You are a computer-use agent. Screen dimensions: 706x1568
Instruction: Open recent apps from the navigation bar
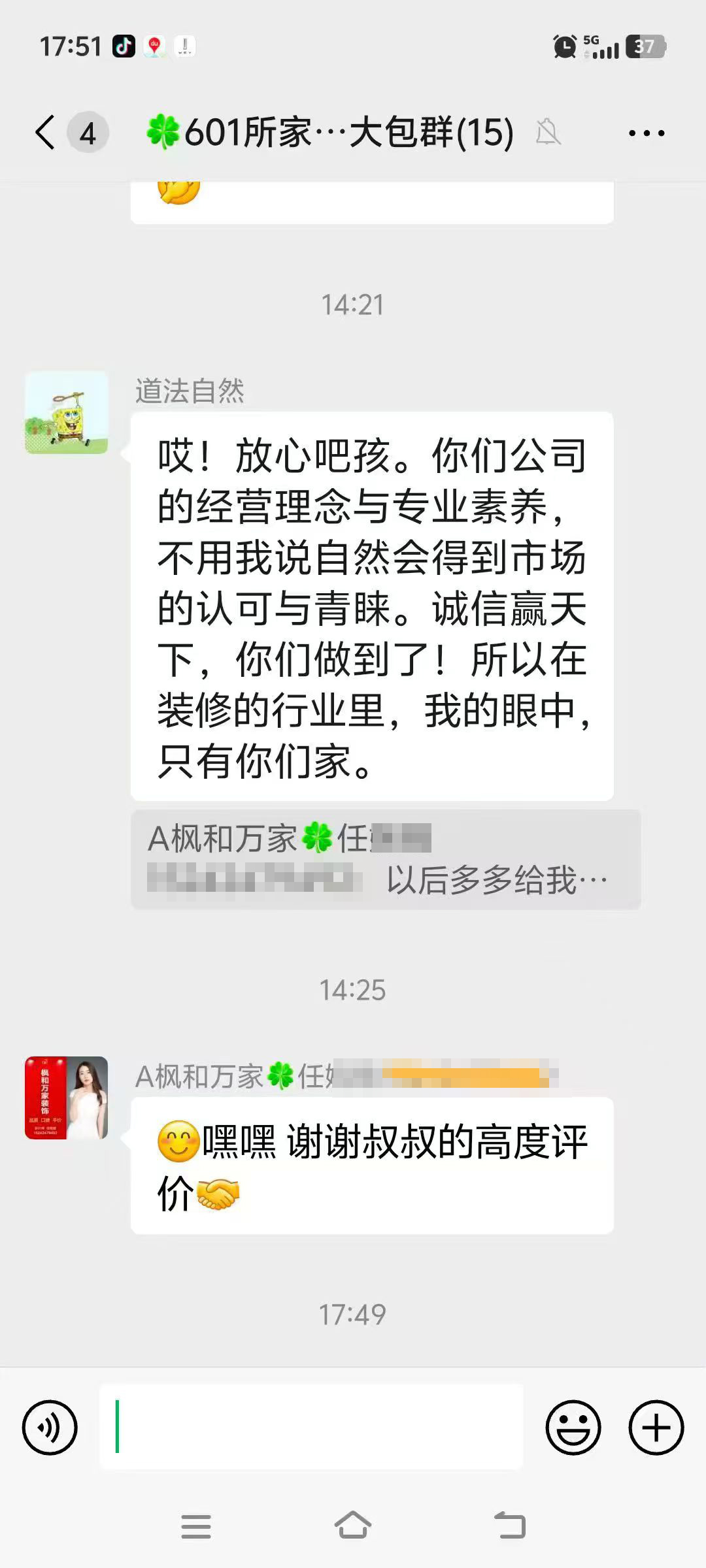pos(196,1527)
